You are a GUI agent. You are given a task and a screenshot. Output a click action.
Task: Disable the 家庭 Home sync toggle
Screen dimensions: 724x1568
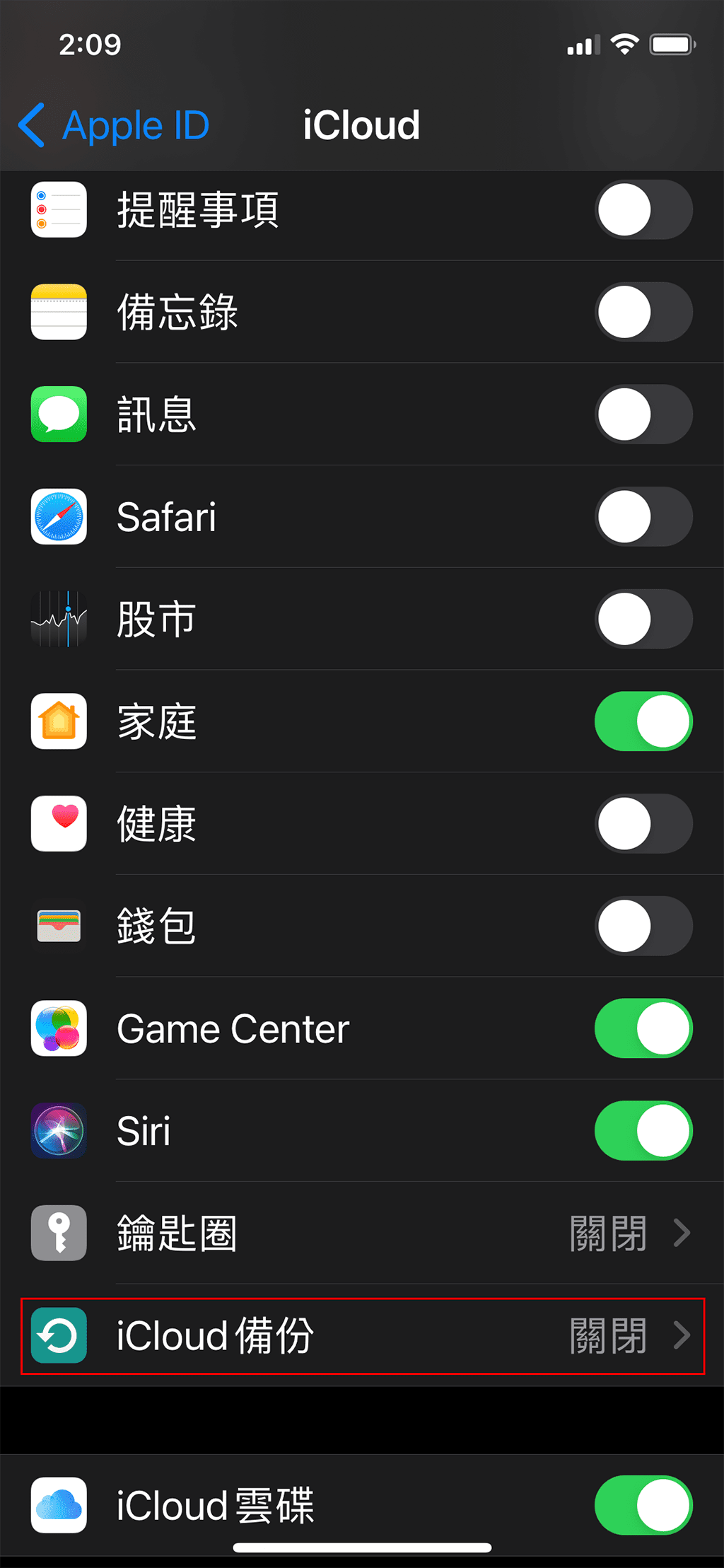pos(643,721)
